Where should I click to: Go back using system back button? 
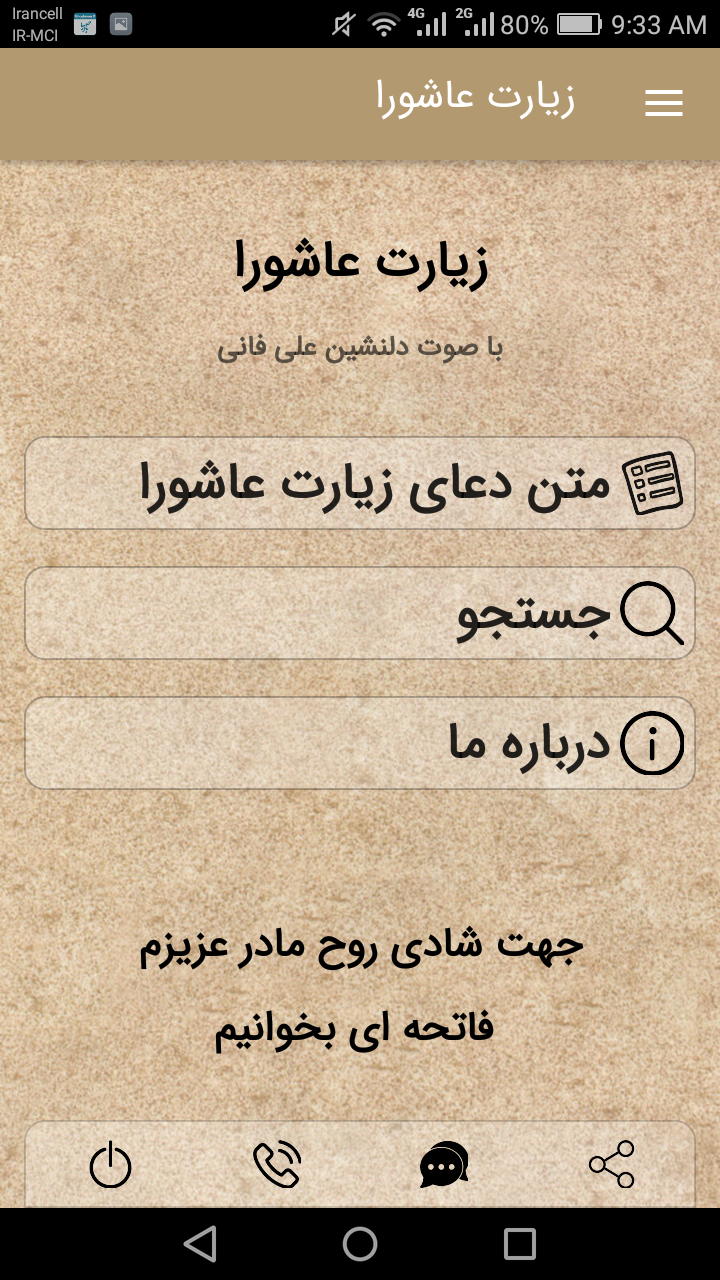click(200, 1244)
